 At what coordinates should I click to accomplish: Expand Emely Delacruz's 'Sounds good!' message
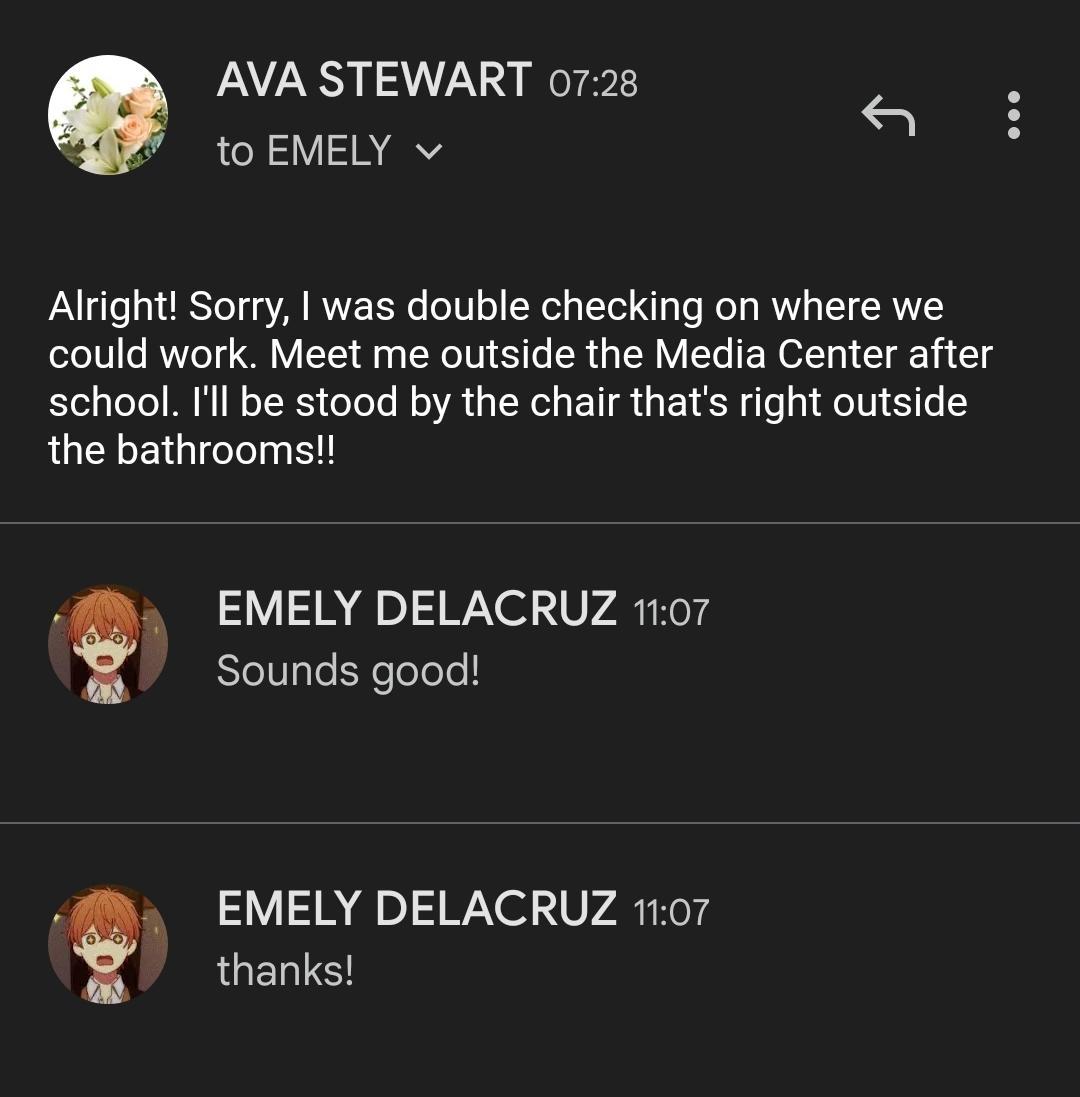348,670
